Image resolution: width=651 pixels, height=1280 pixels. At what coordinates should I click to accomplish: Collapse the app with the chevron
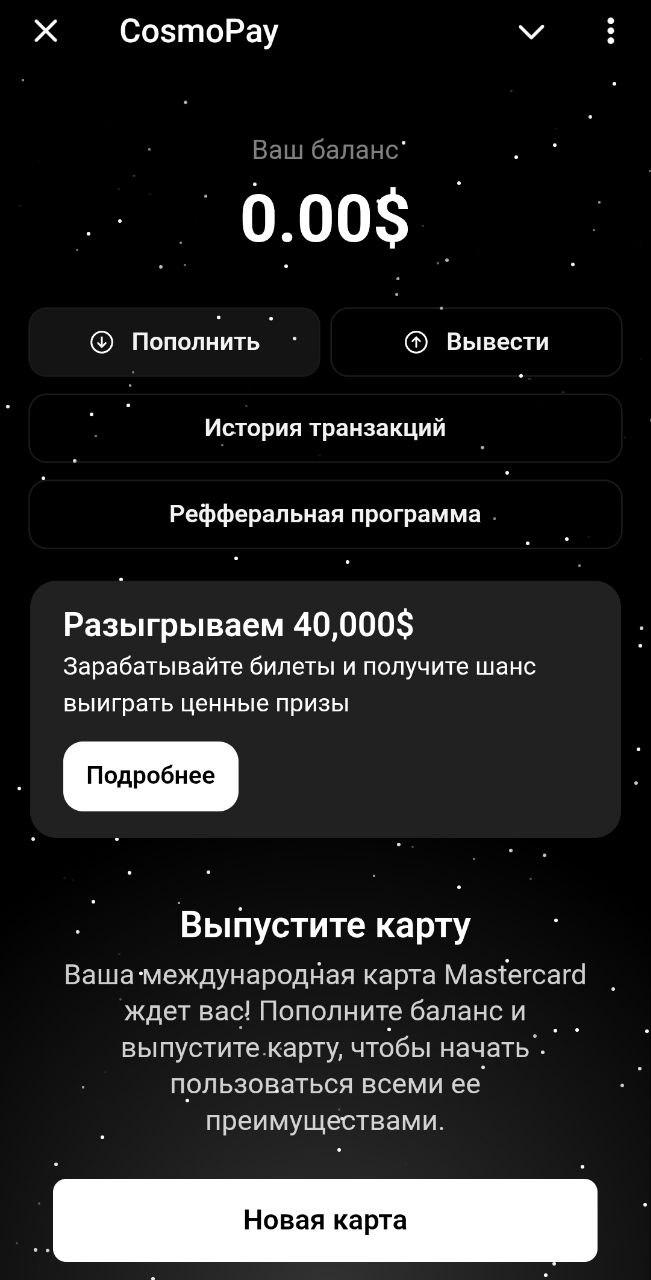click(531, 32)
